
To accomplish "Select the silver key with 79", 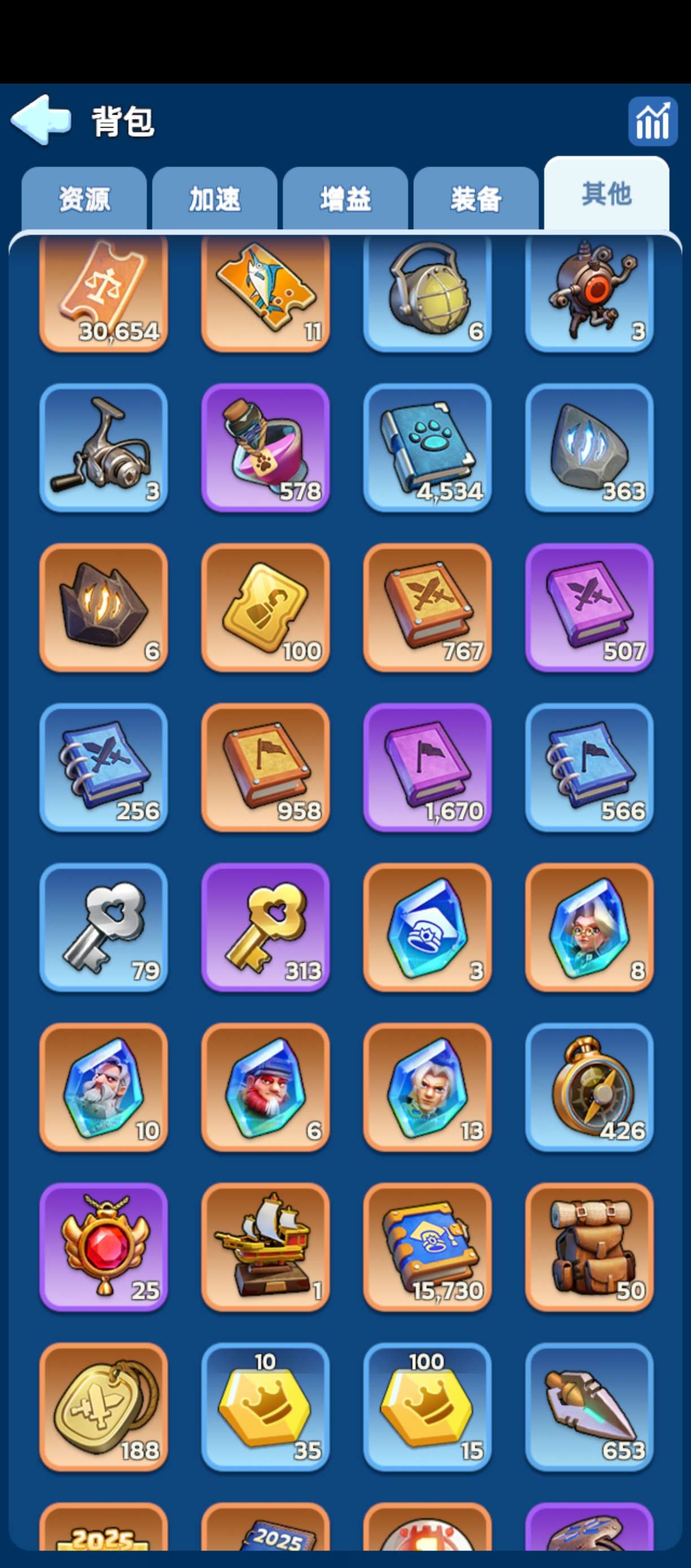I will [103, 927].
